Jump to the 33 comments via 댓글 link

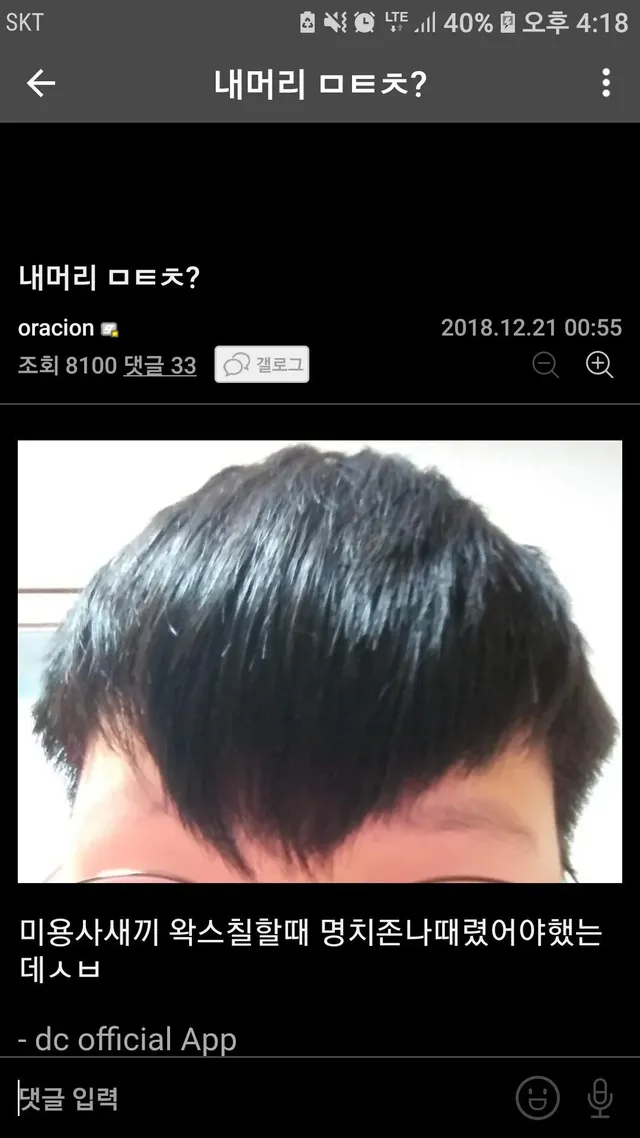point(160,366)
